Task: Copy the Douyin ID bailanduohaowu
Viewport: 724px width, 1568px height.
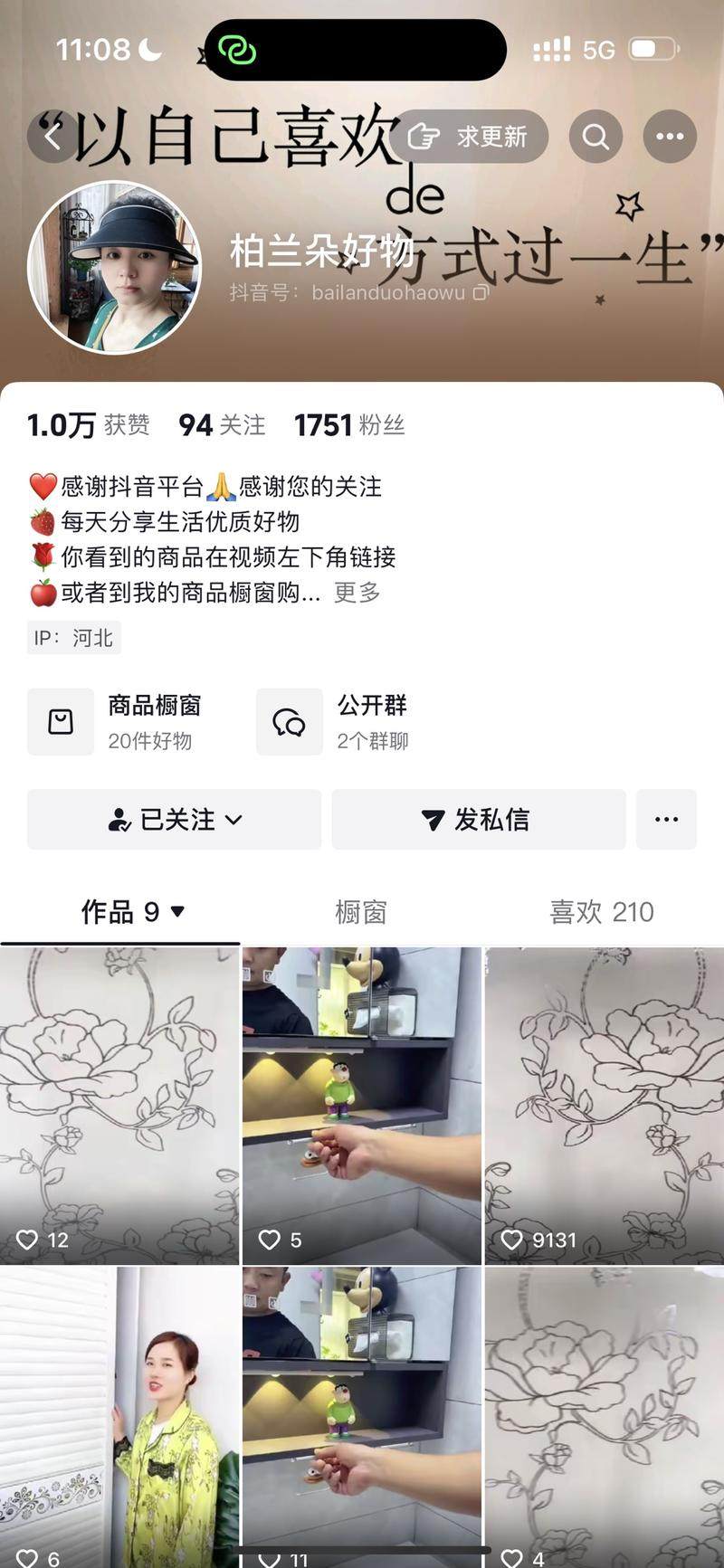Action: pyautogui.click(x=481, y=292)
